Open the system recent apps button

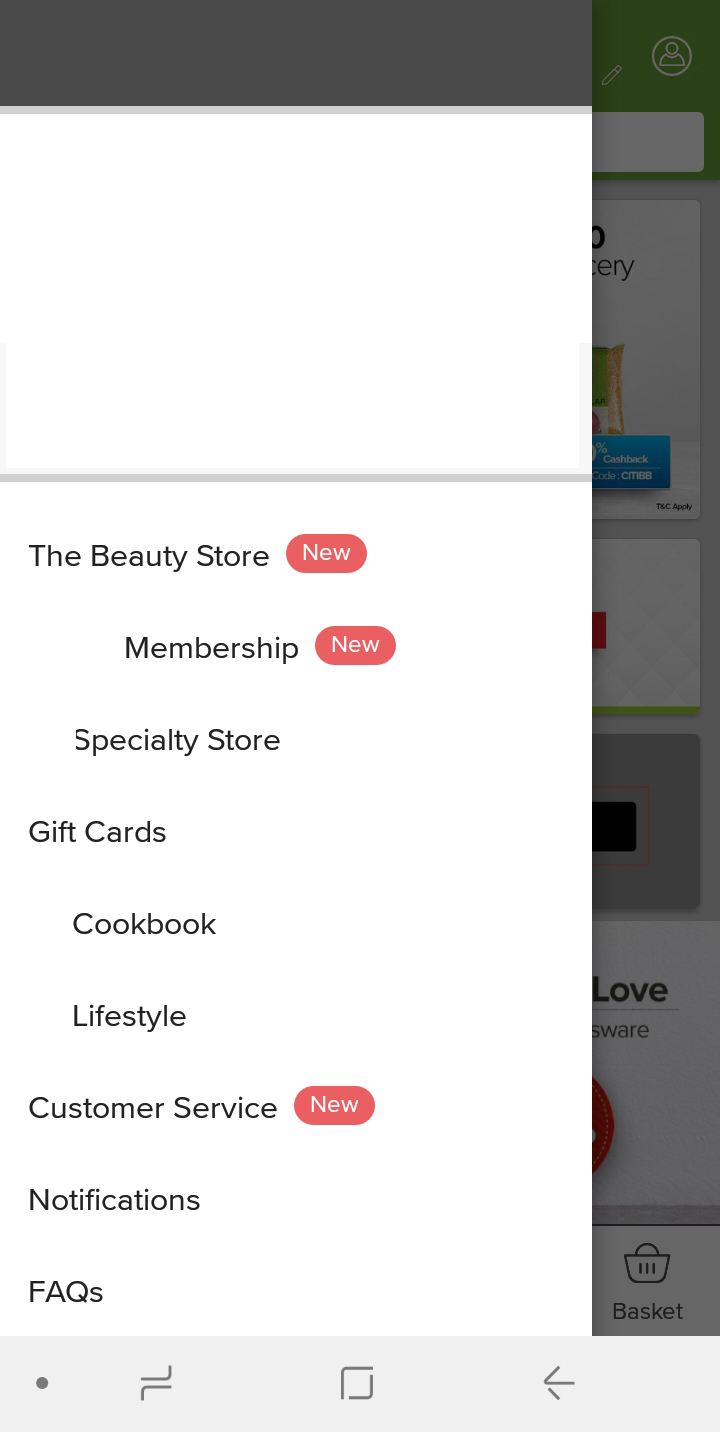point(156,1383)
